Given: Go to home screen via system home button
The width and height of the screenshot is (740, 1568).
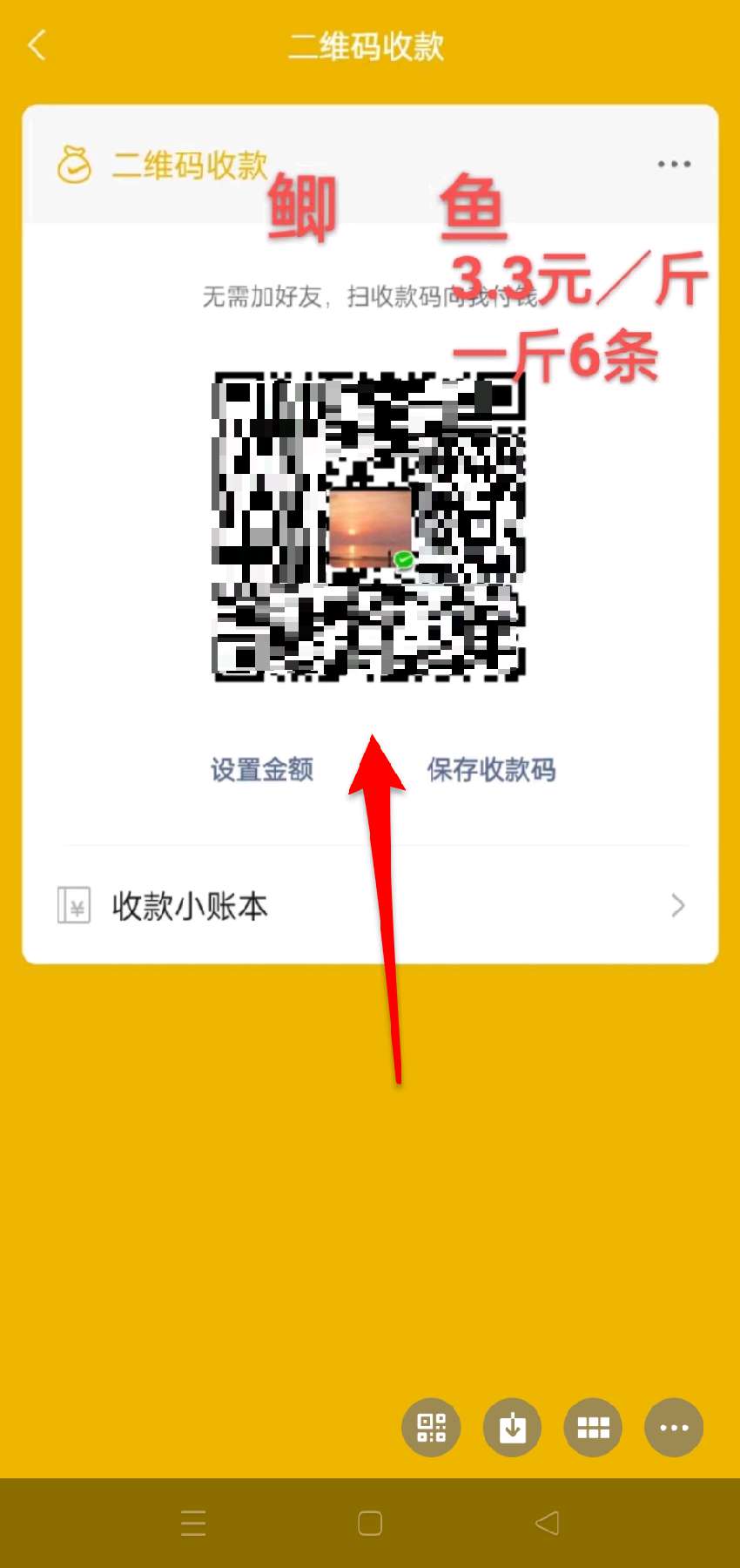Looking at the screenshot, I should coord(370,1523).
